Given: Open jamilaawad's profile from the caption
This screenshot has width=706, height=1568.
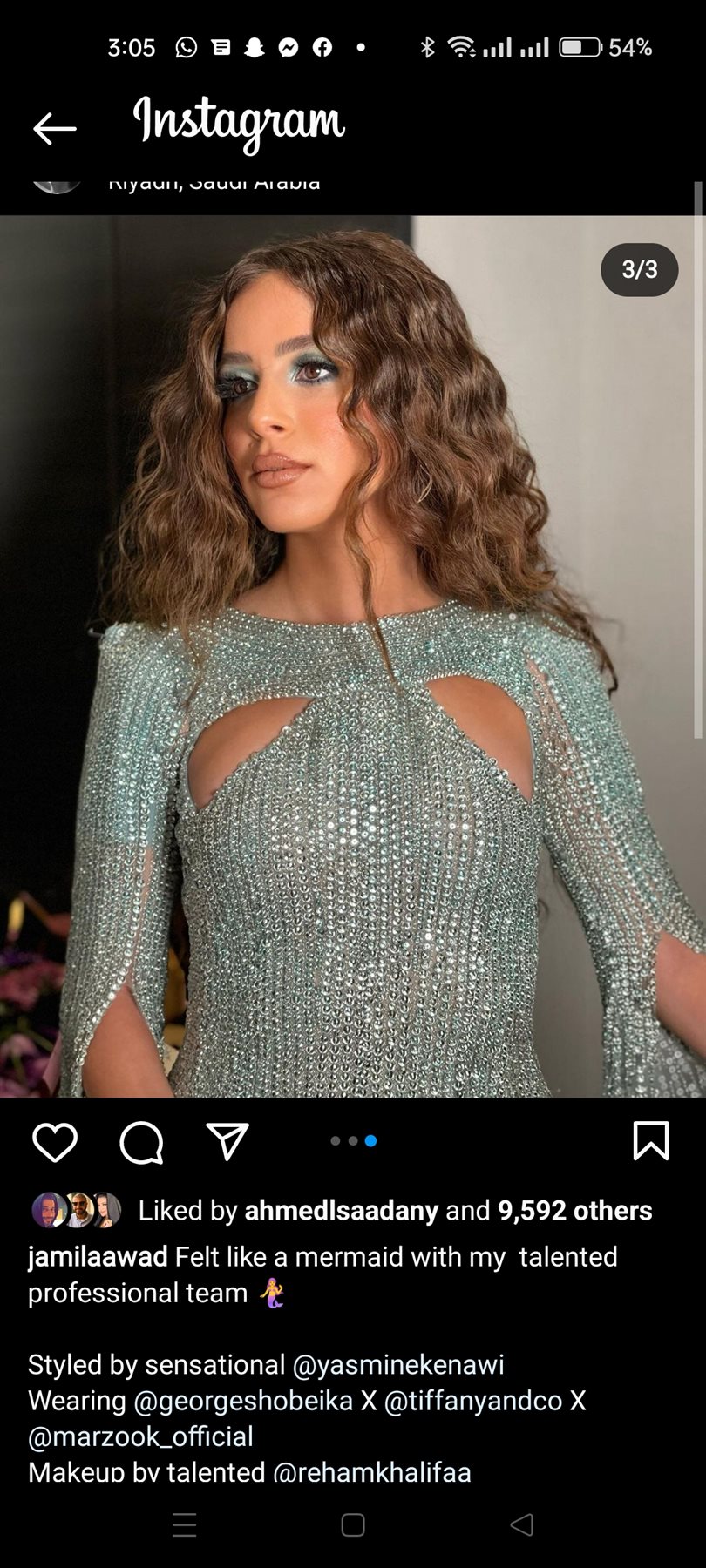Looking at the screenshot, I should pos(98,1257).
